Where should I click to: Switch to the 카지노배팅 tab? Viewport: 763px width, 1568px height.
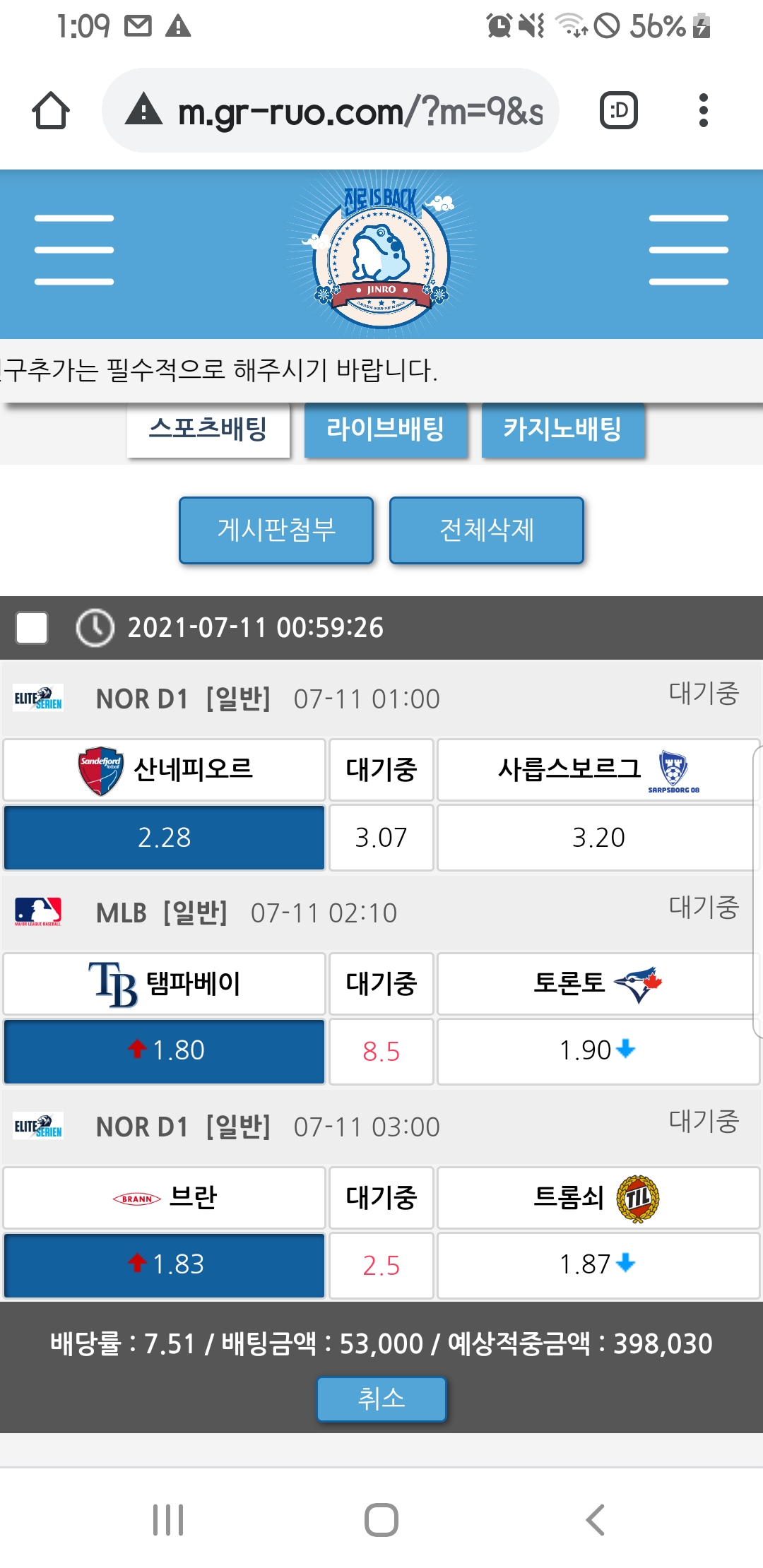(x=563, y=429)
